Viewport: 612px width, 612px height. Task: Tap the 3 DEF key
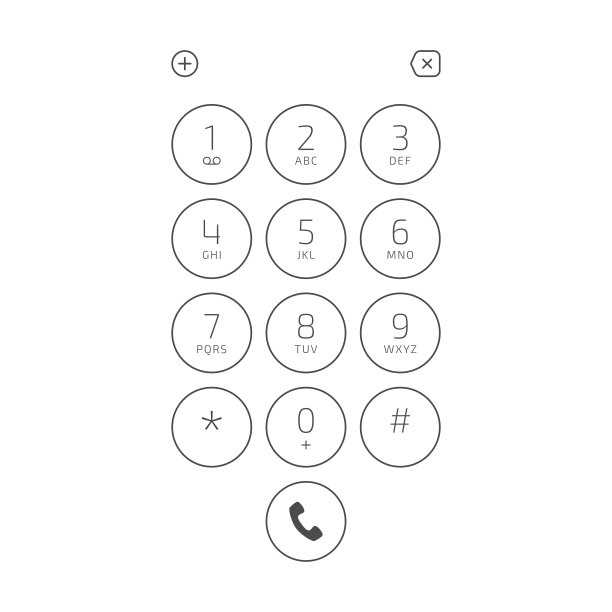[400, 144]
